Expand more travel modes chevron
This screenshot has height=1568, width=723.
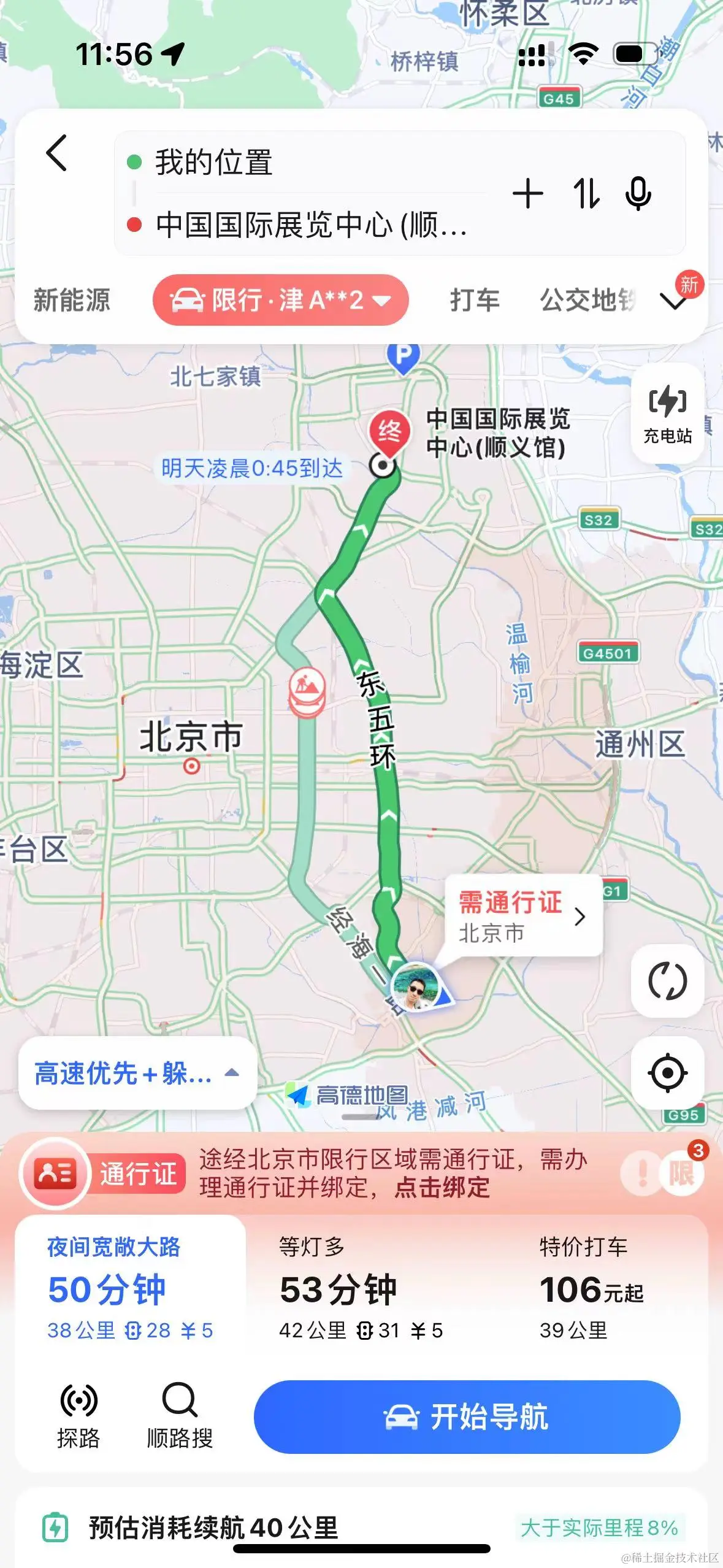[674, 300]
